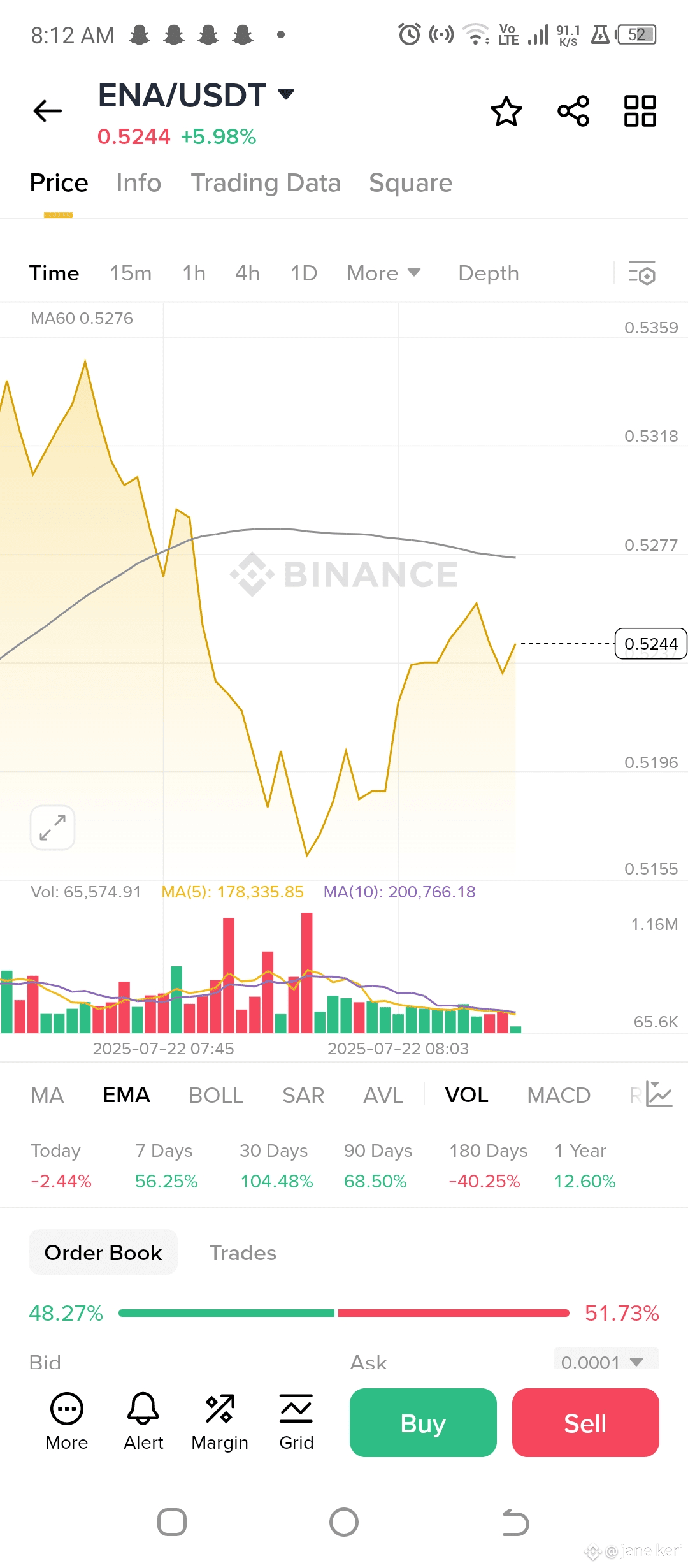
Task: Go back using the header arrow
Action: coord(48,111)
